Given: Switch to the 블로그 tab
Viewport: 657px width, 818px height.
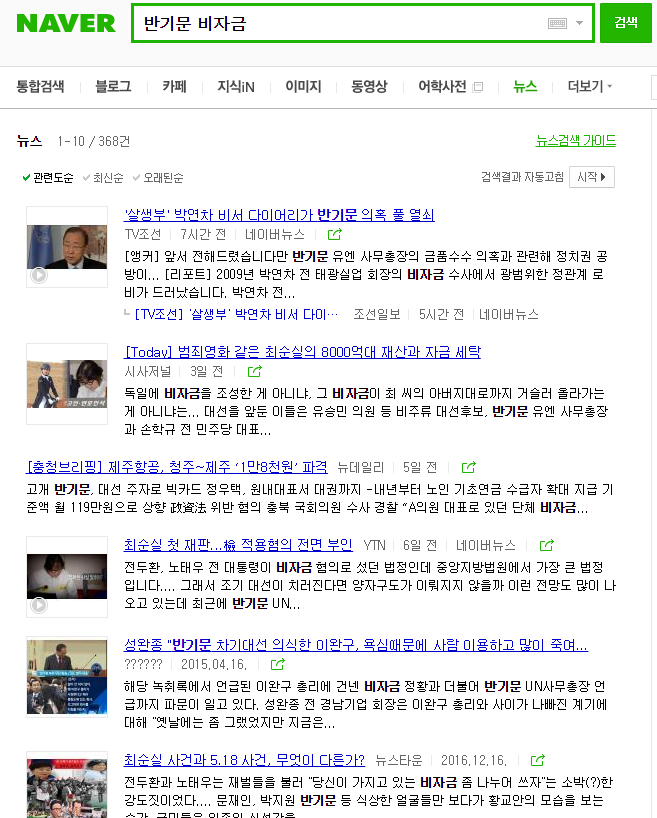Looking at the screenshot, I should [113, 87].
